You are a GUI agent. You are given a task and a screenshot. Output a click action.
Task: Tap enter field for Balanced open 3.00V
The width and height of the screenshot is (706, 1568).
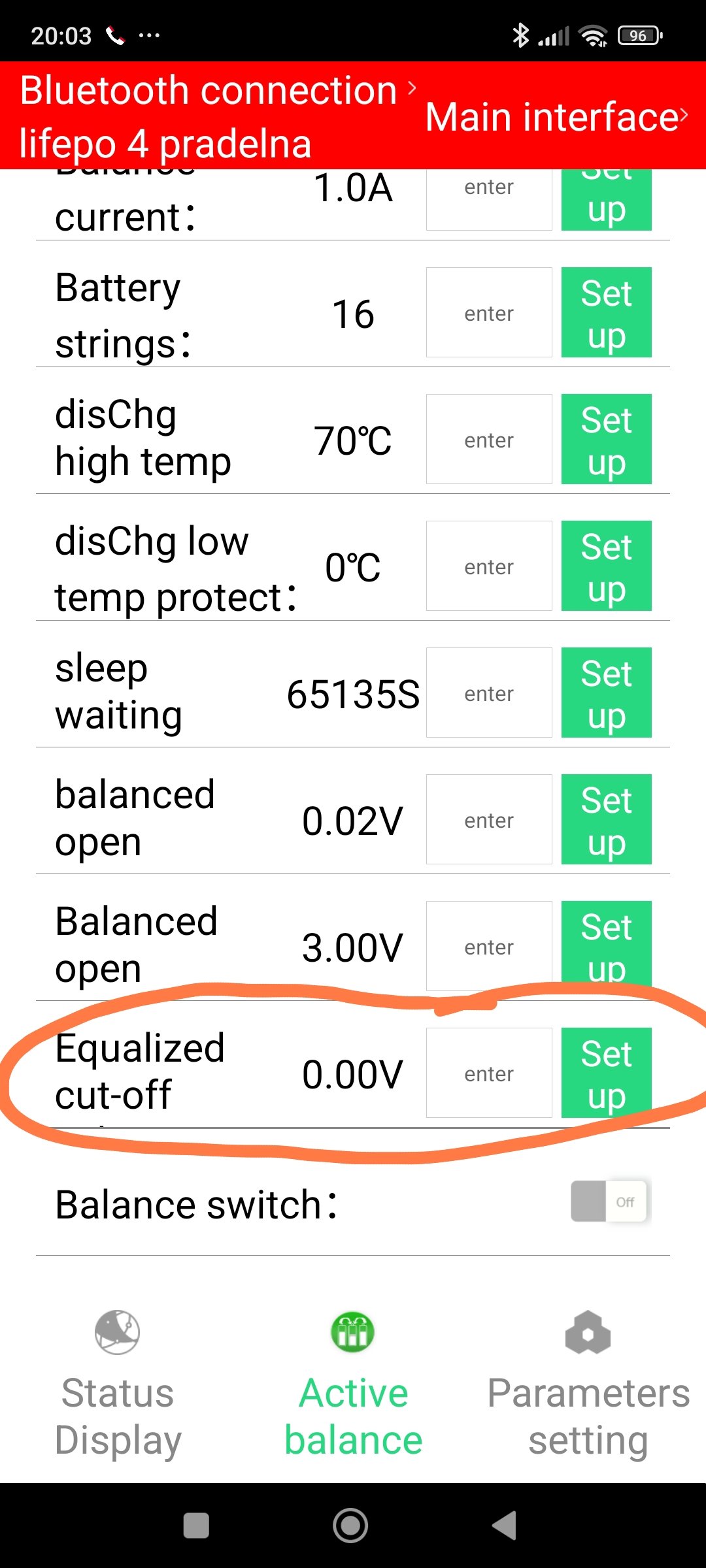pos(489,946)
